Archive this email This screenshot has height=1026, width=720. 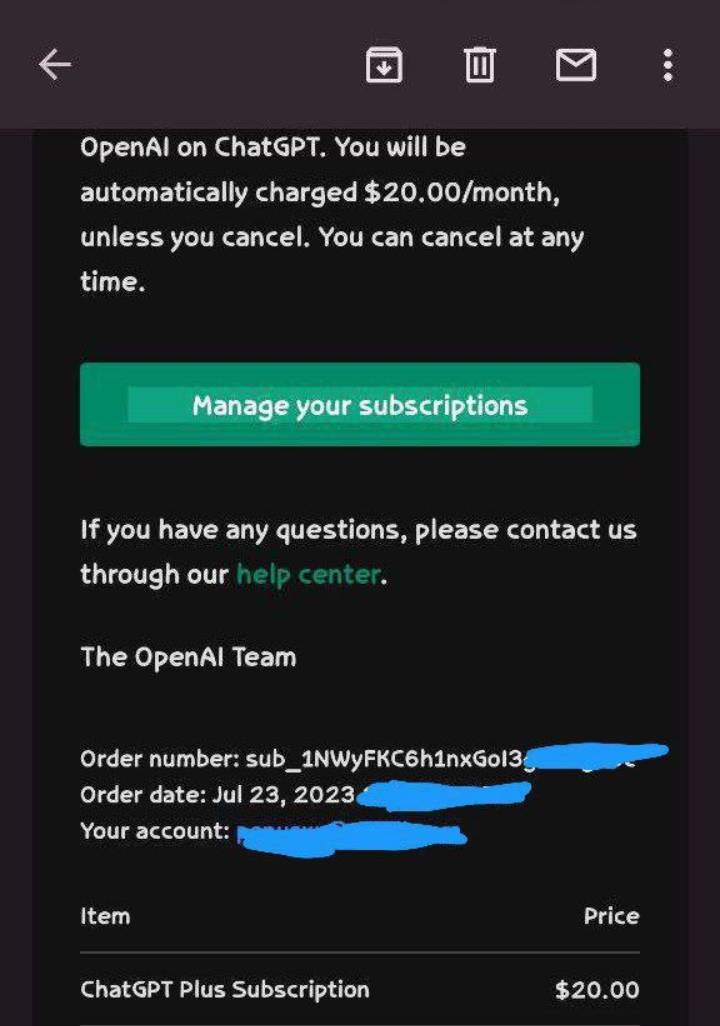coord(384,66)
